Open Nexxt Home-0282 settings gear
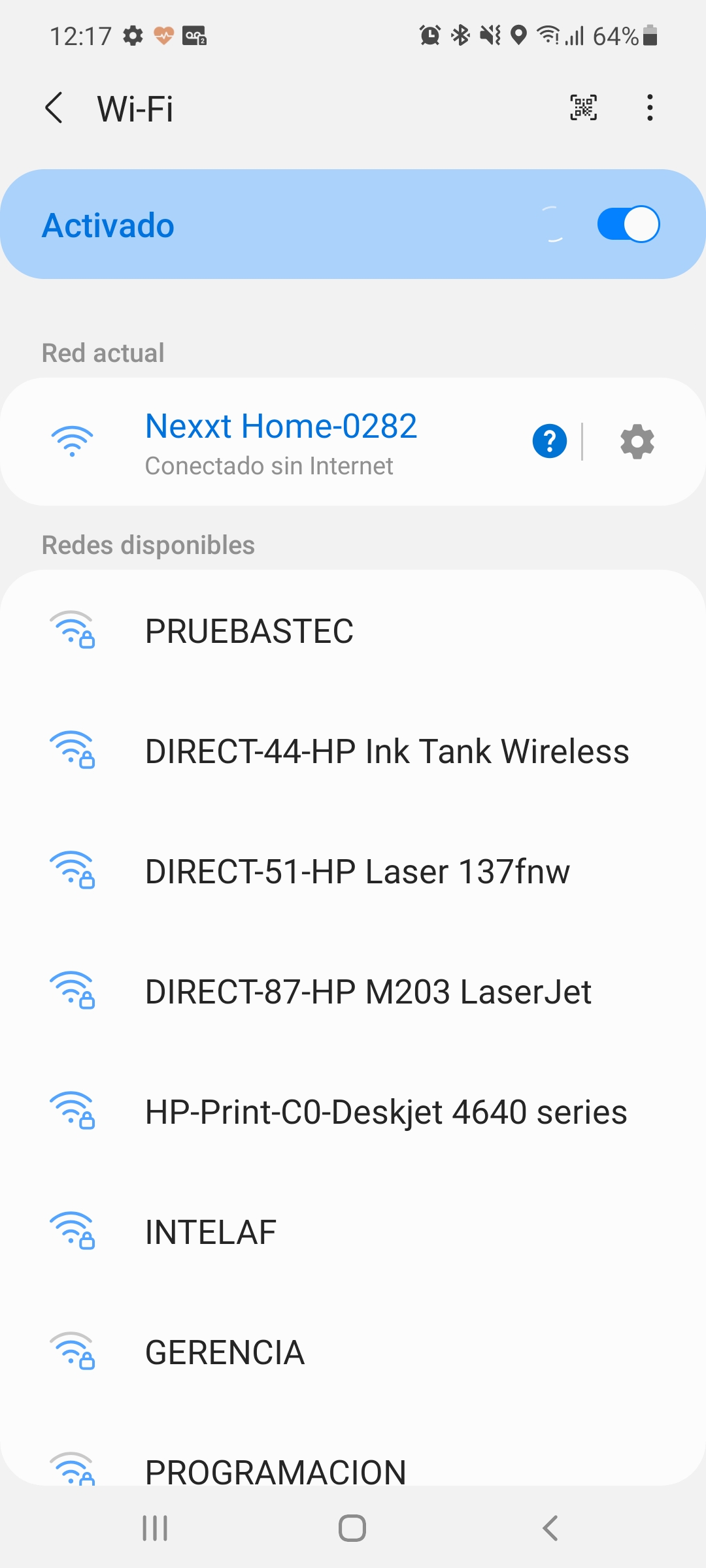 (637, 442)
